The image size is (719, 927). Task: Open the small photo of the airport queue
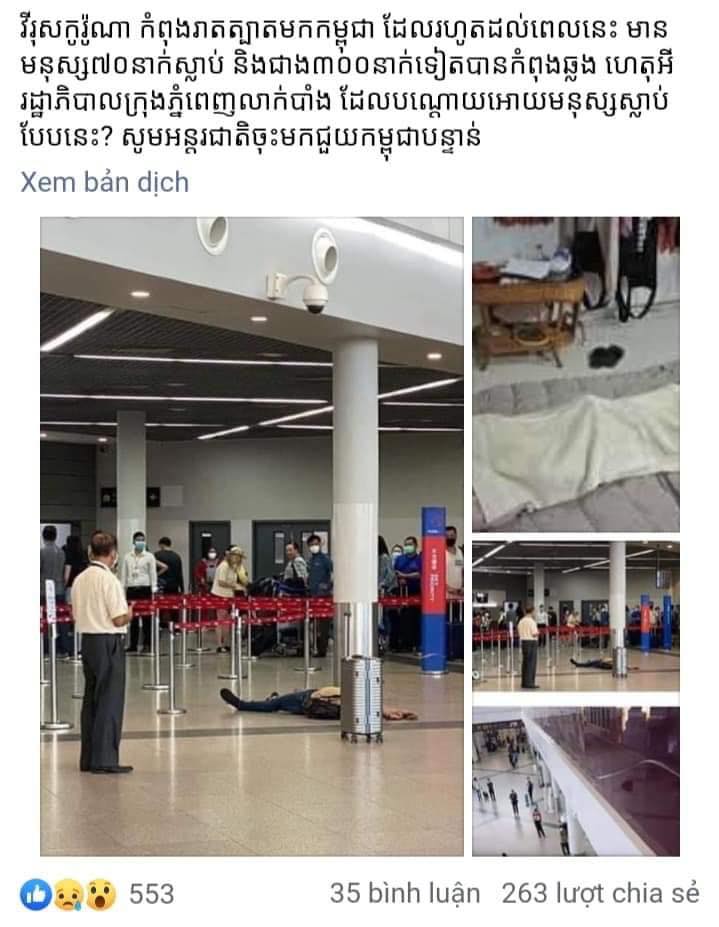click(576, 617)
